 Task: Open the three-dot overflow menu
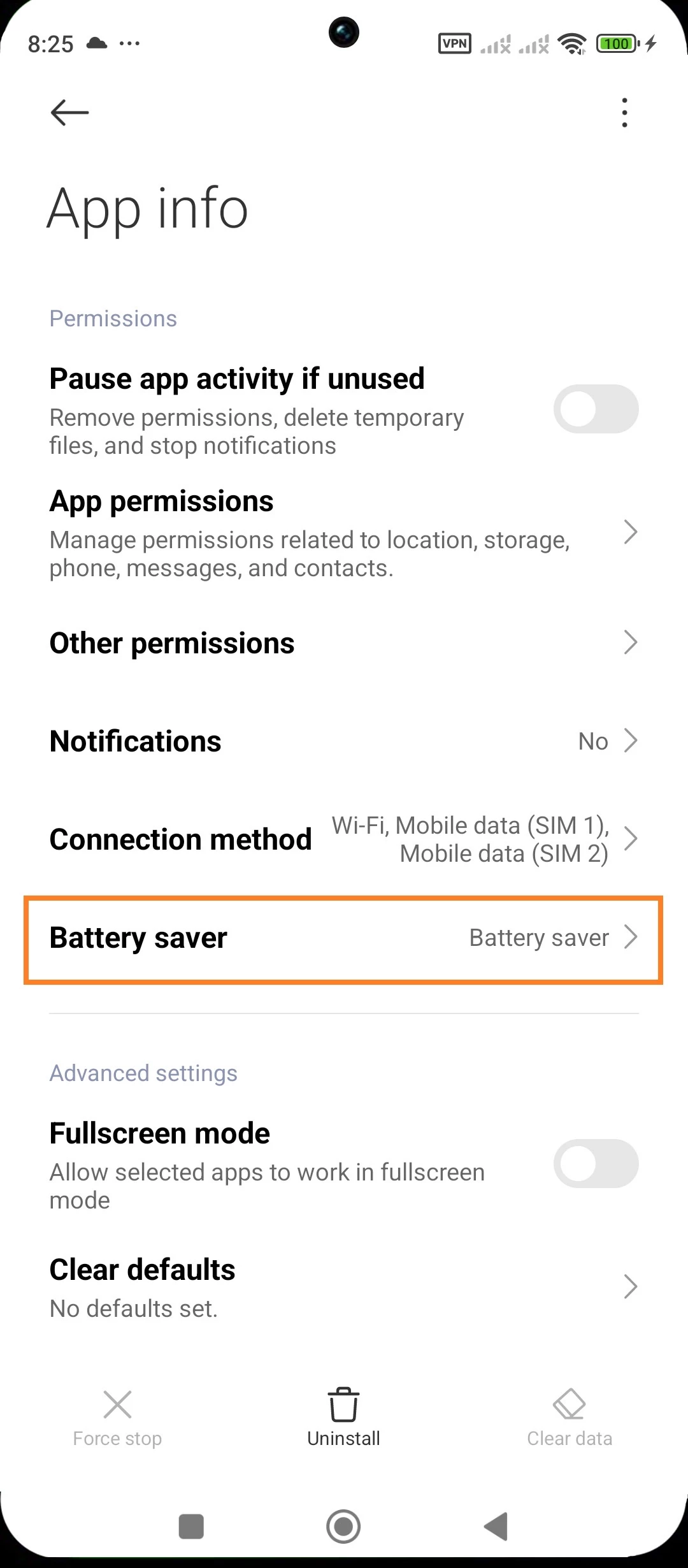(624, 113)
